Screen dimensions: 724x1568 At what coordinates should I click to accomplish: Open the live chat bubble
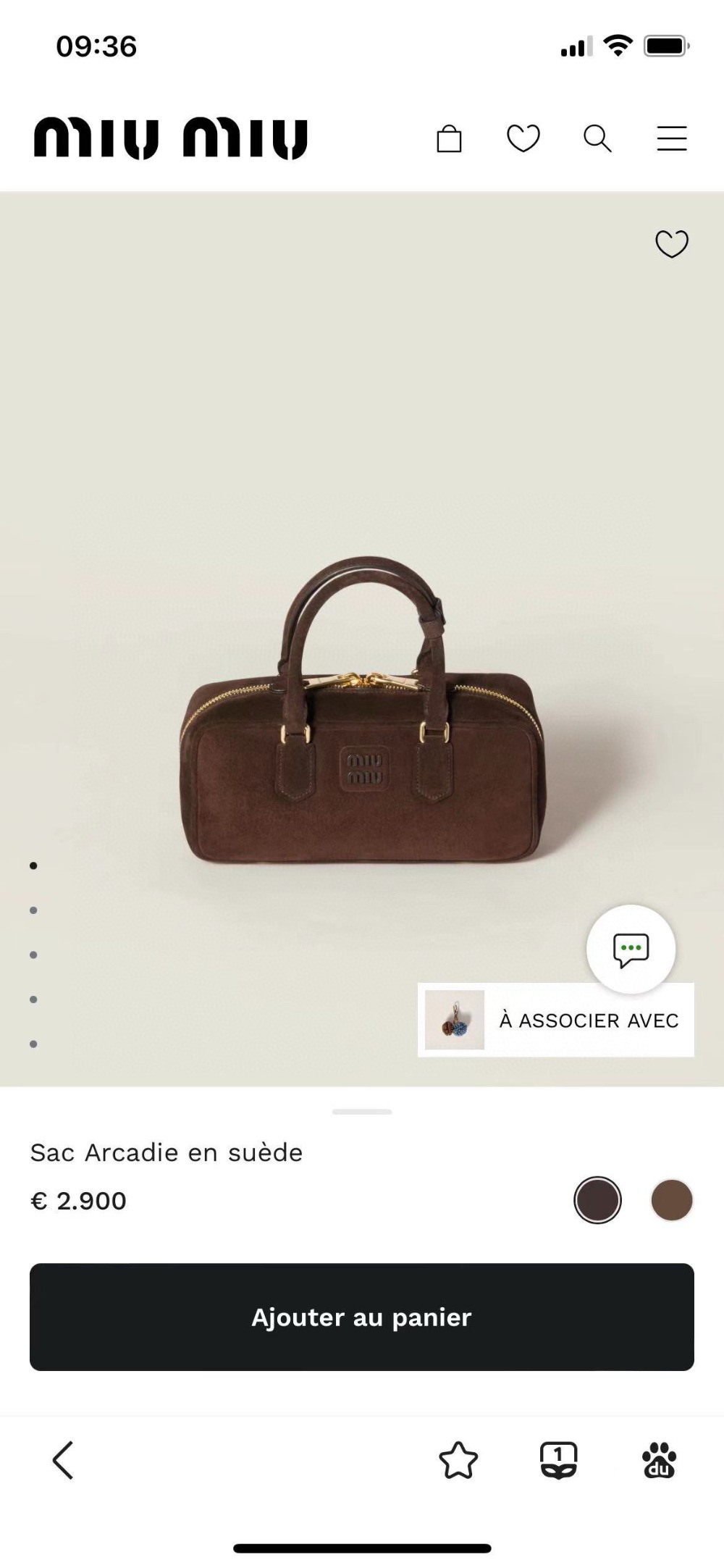click(631, 949)
